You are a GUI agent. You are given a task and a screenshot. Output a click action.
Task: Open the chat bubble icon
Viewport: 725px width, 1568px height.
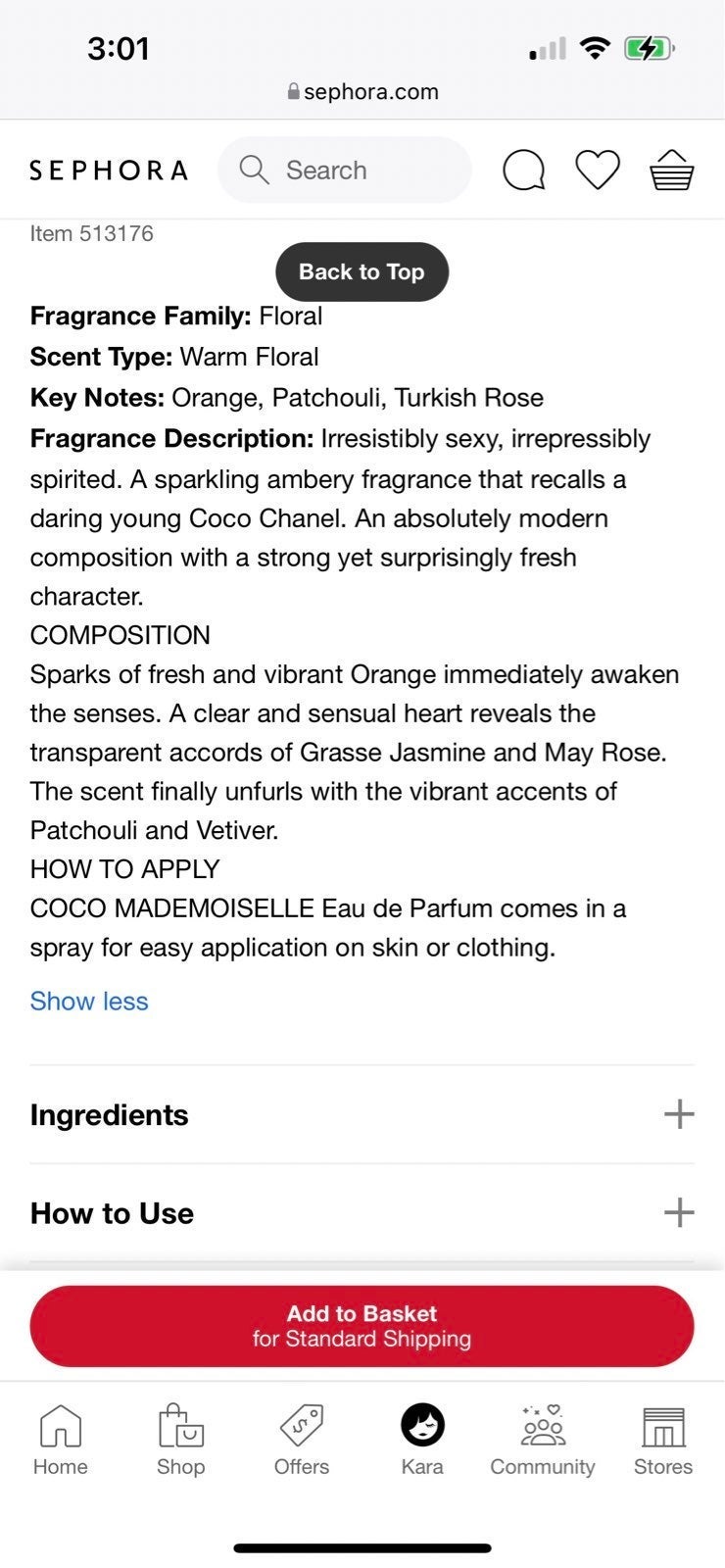[x=524, y=171]
